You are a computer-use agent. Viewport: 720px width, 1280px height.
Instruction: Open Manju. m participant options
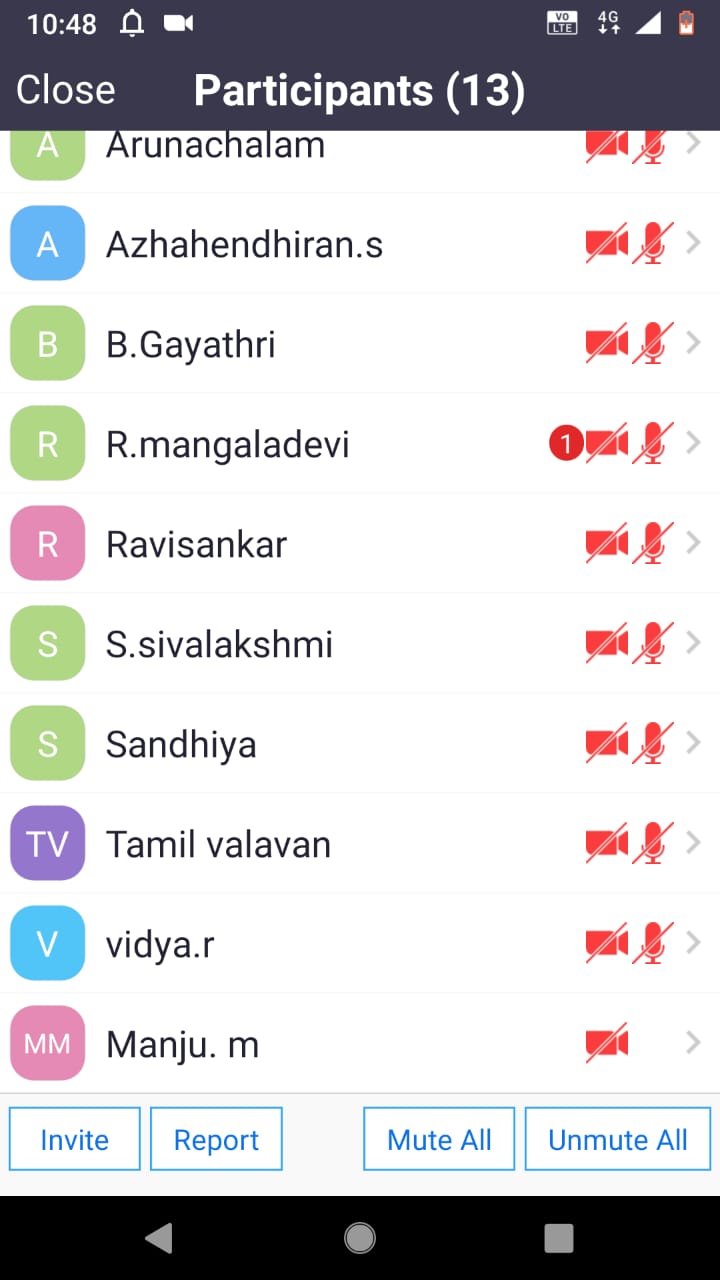[x=360, y=1043]
